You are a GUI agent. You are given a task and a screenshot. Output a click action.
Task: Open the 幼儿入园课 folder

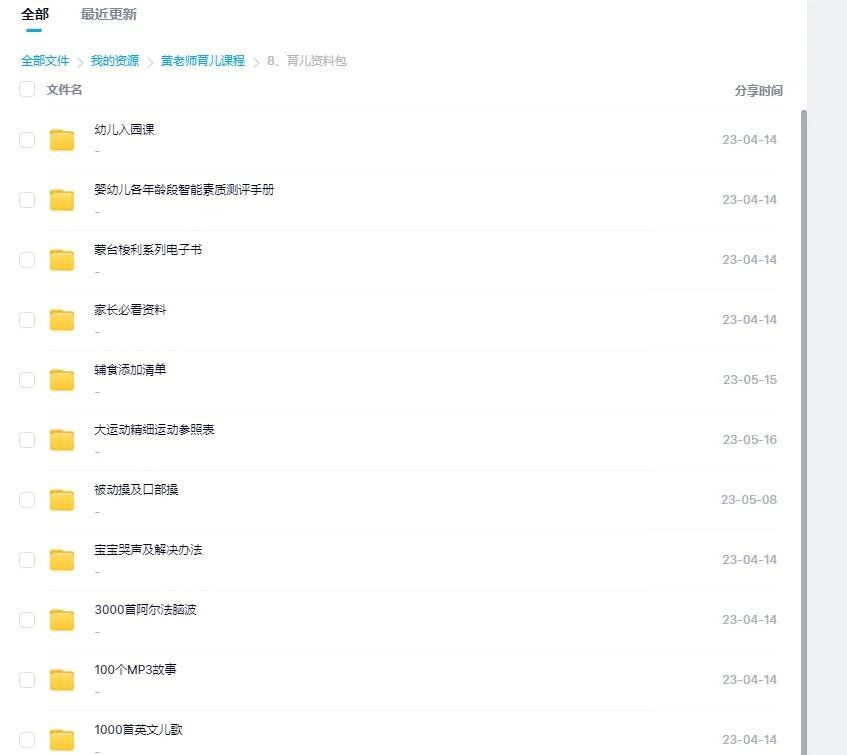[x=124, y=130]
